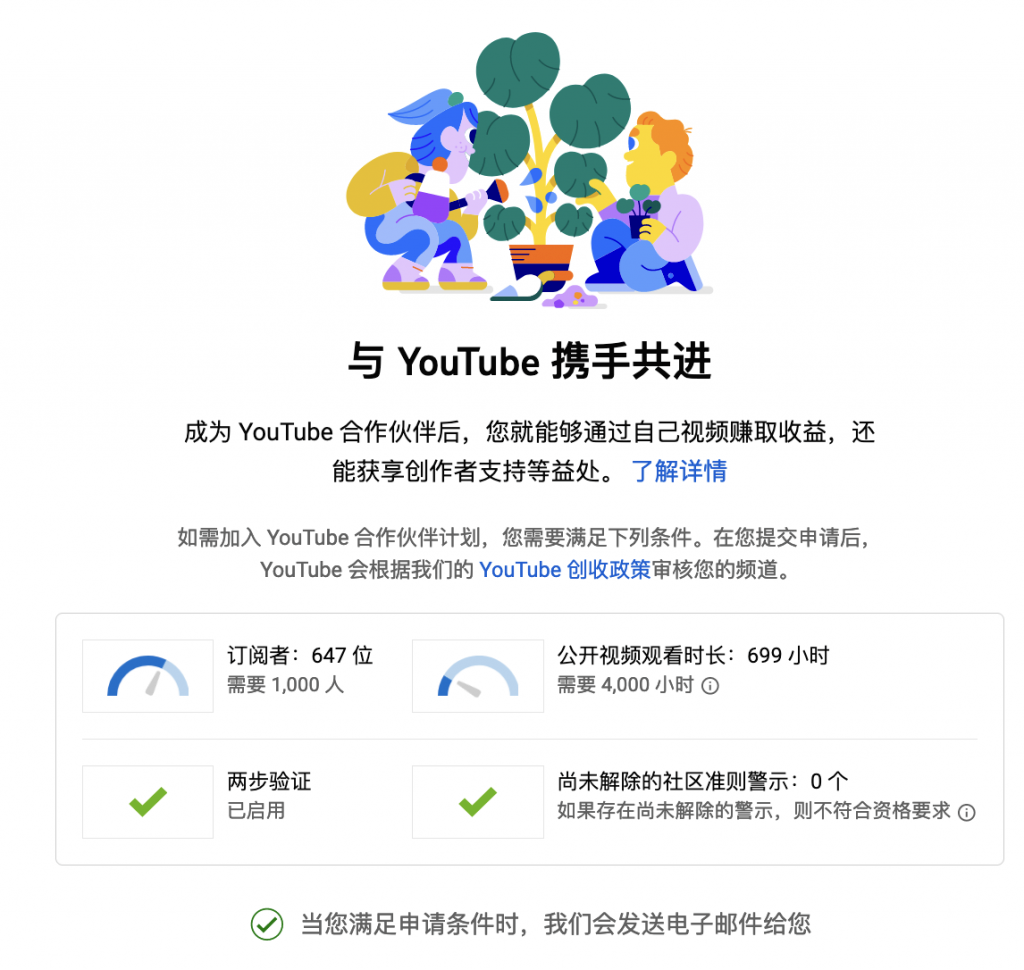Tap info icon beside community strike warning note
This screenshot has height=970, width=1024.
point(966,812)
